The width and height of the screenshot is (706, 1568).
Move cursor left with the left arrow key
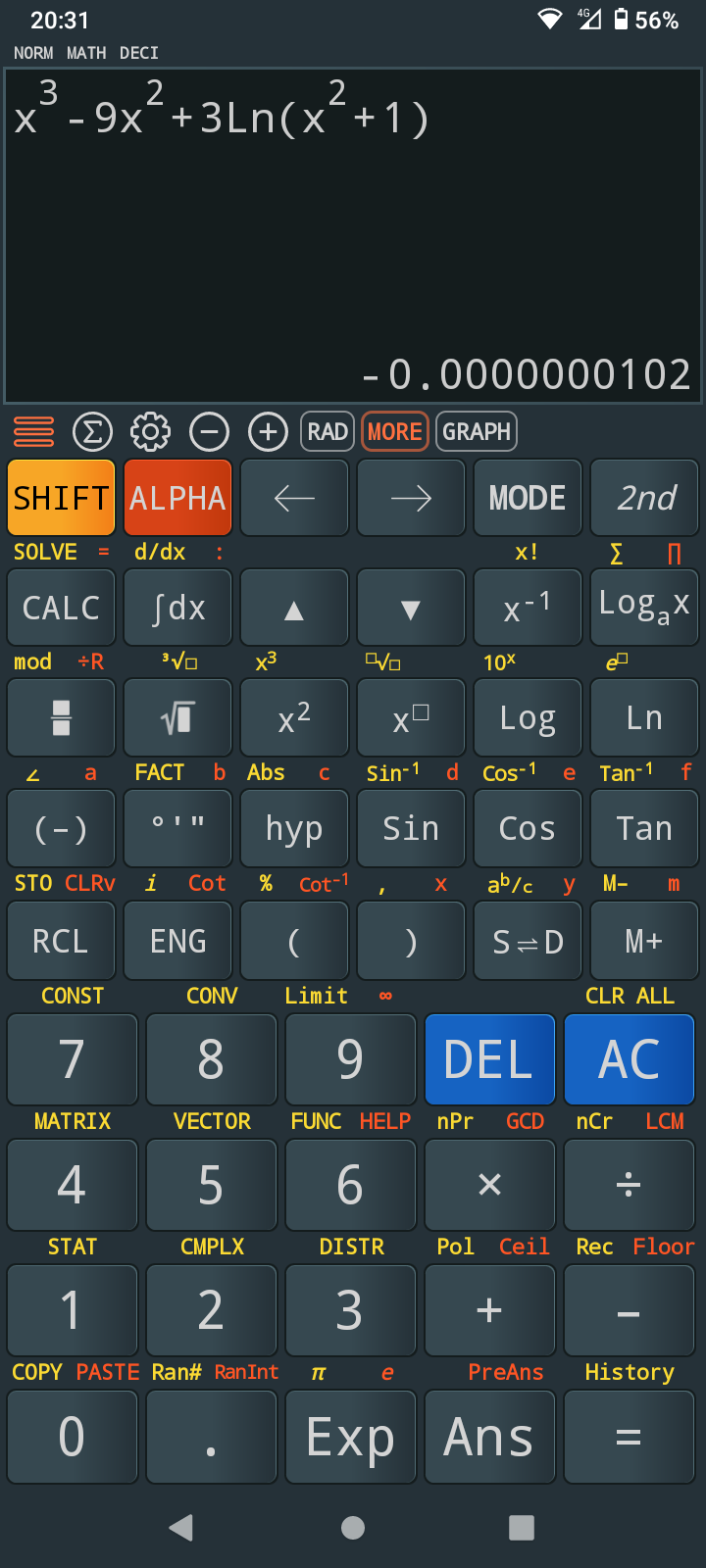click(294, 498)
